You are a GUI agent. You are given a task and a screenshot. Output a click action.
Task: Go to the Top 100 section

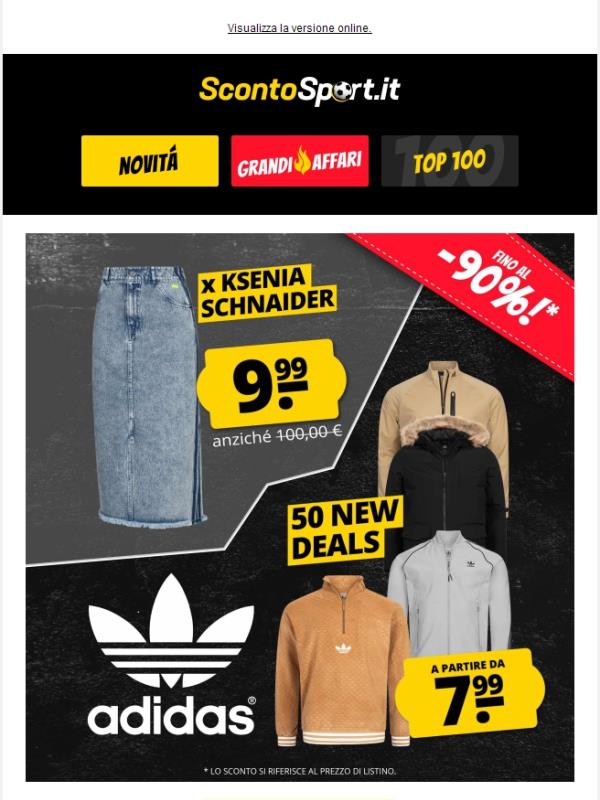click(450, 161)
